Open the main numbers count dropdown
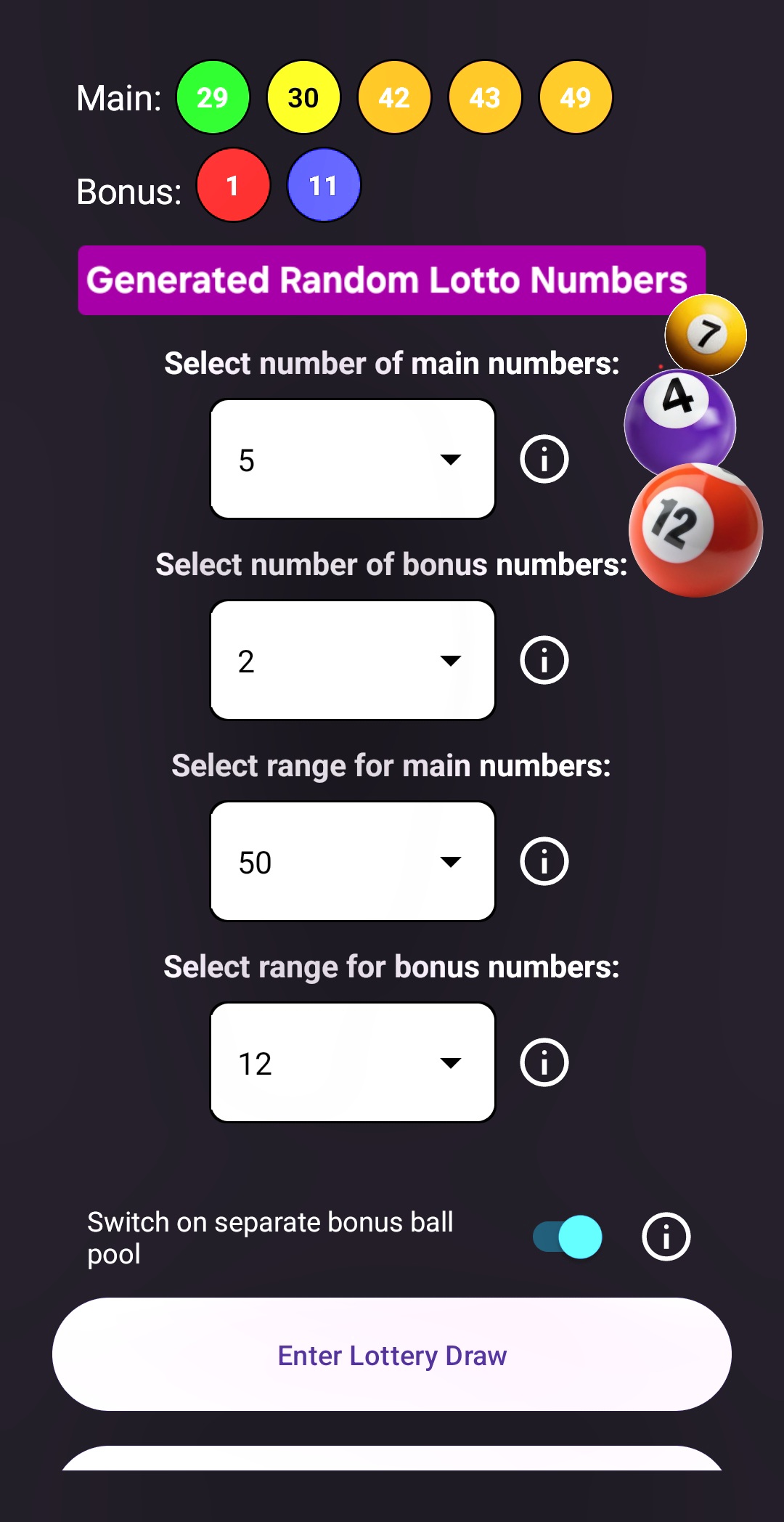The image size is (784, 1522). 353,459
